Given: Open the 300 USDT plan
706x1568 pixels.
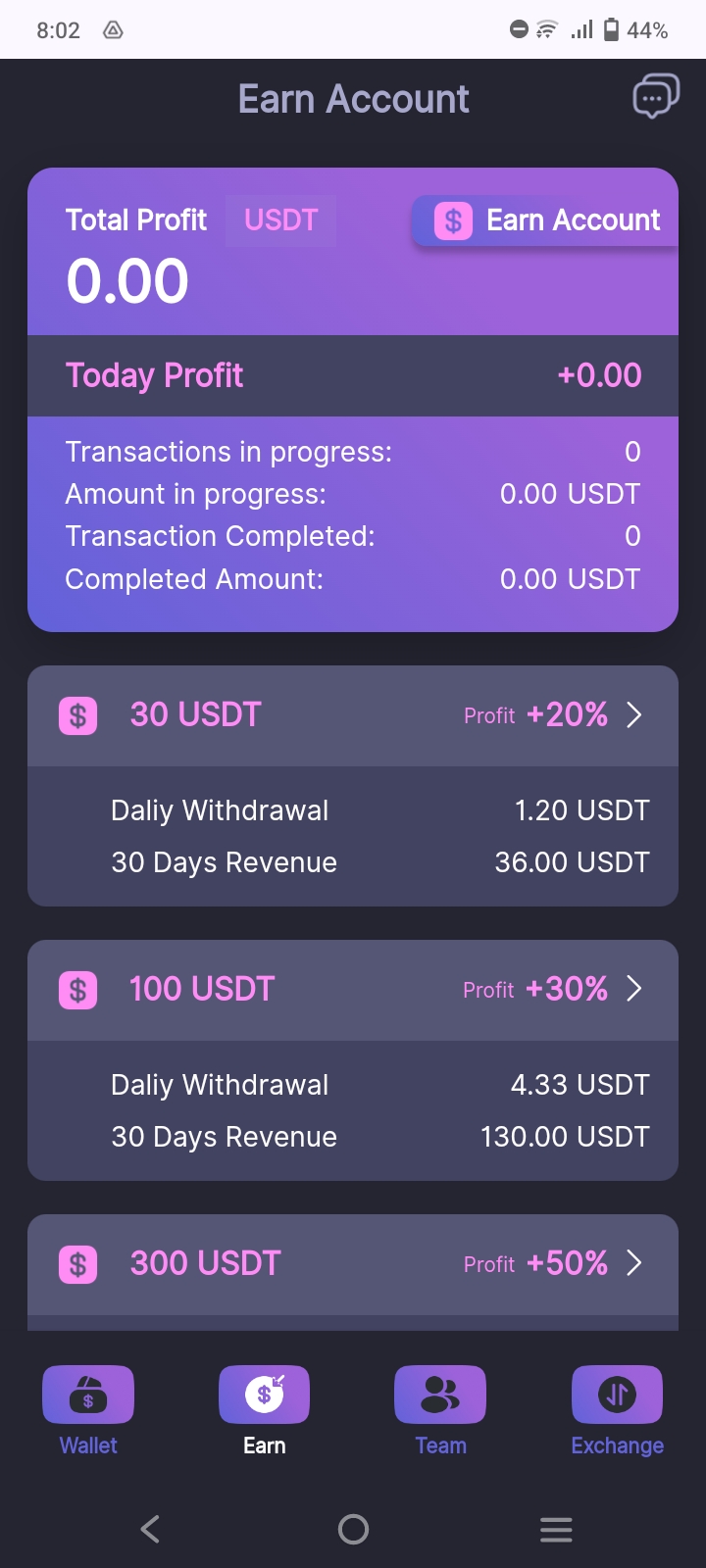Looking at the screenshot, I should point(353,1264).
